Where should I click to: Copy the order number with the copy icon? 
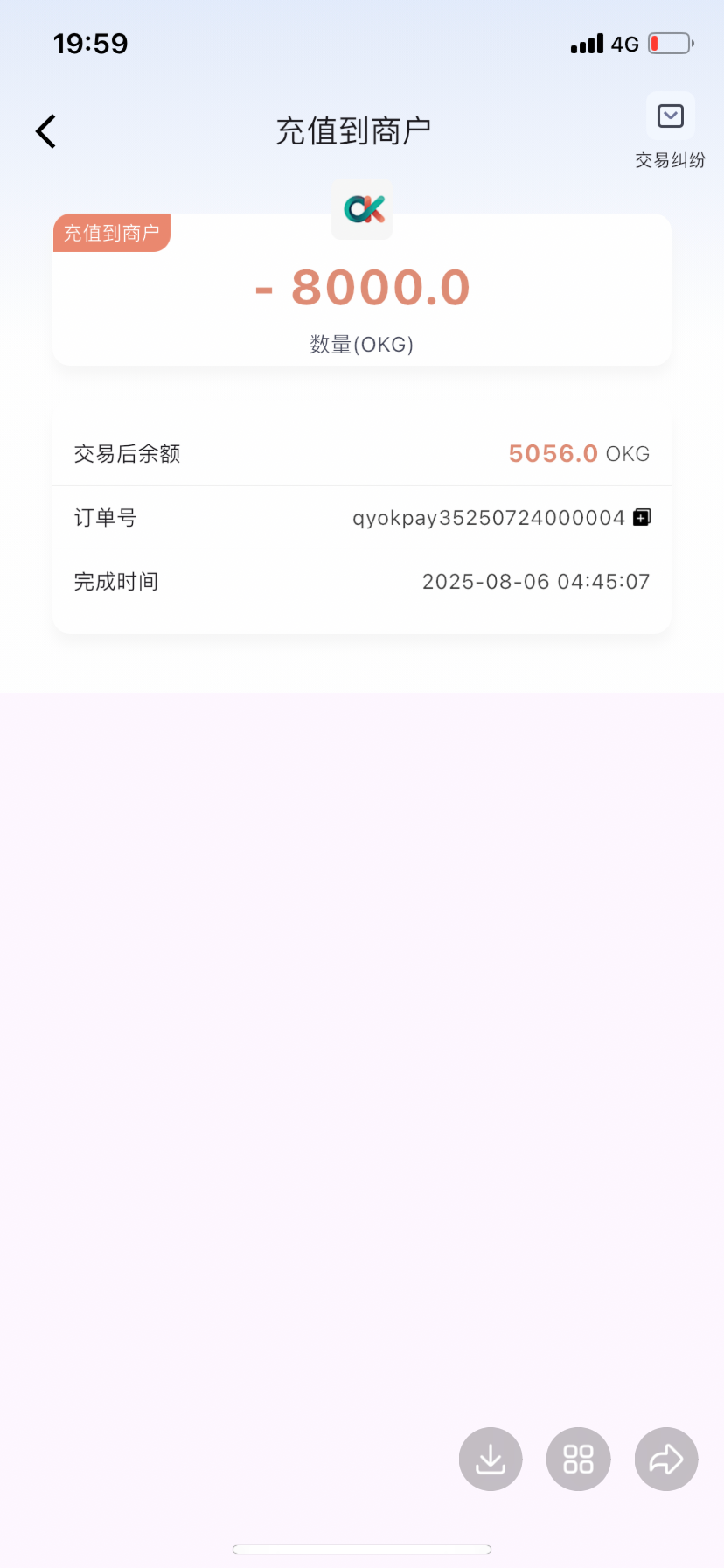pyautogui.click(x=642, y=517)
